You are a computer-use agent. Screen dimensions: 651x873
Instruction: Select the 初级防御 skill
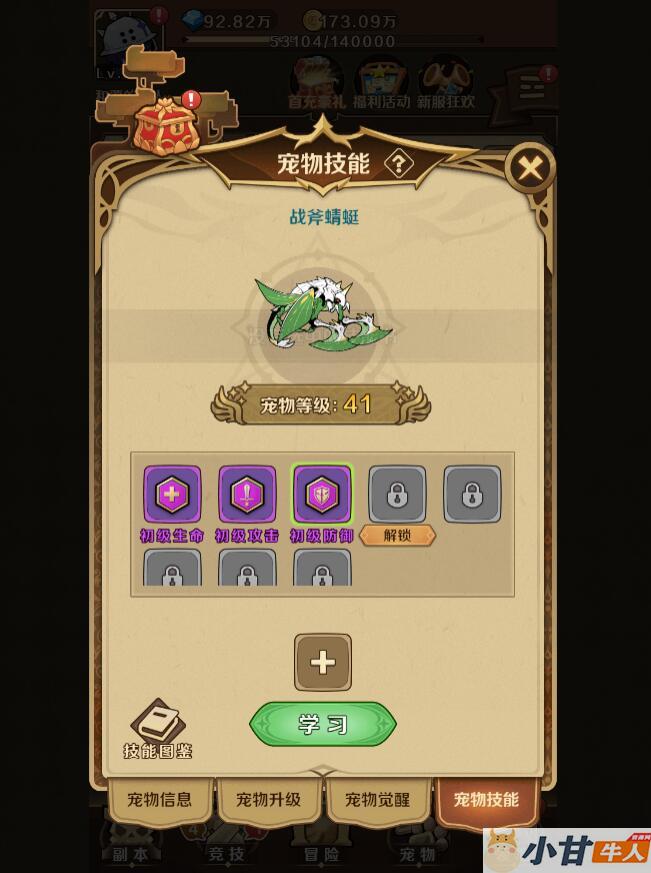(322, 495)
